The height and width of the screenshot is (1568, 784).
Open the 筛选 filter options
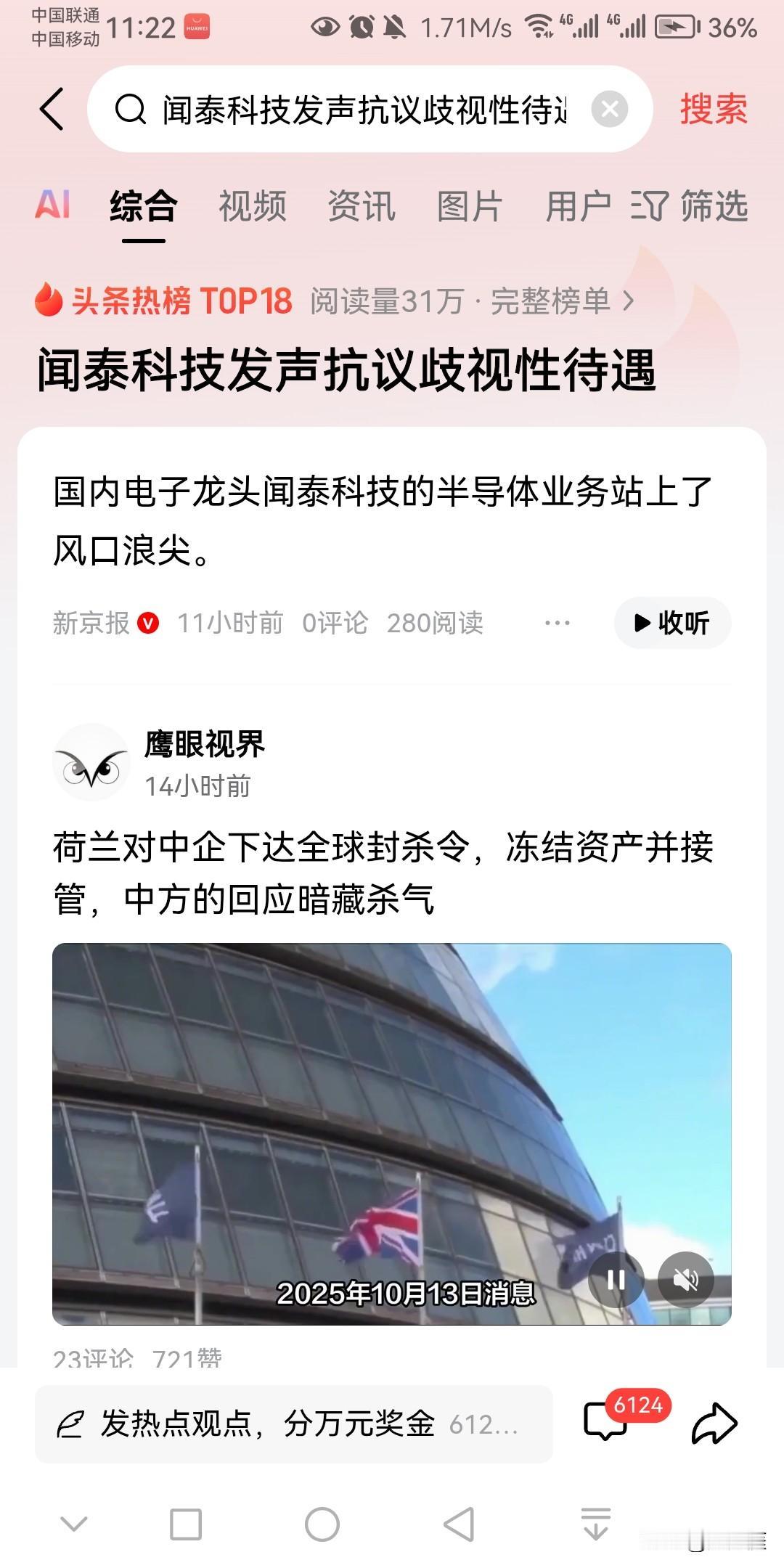(690, 206)
